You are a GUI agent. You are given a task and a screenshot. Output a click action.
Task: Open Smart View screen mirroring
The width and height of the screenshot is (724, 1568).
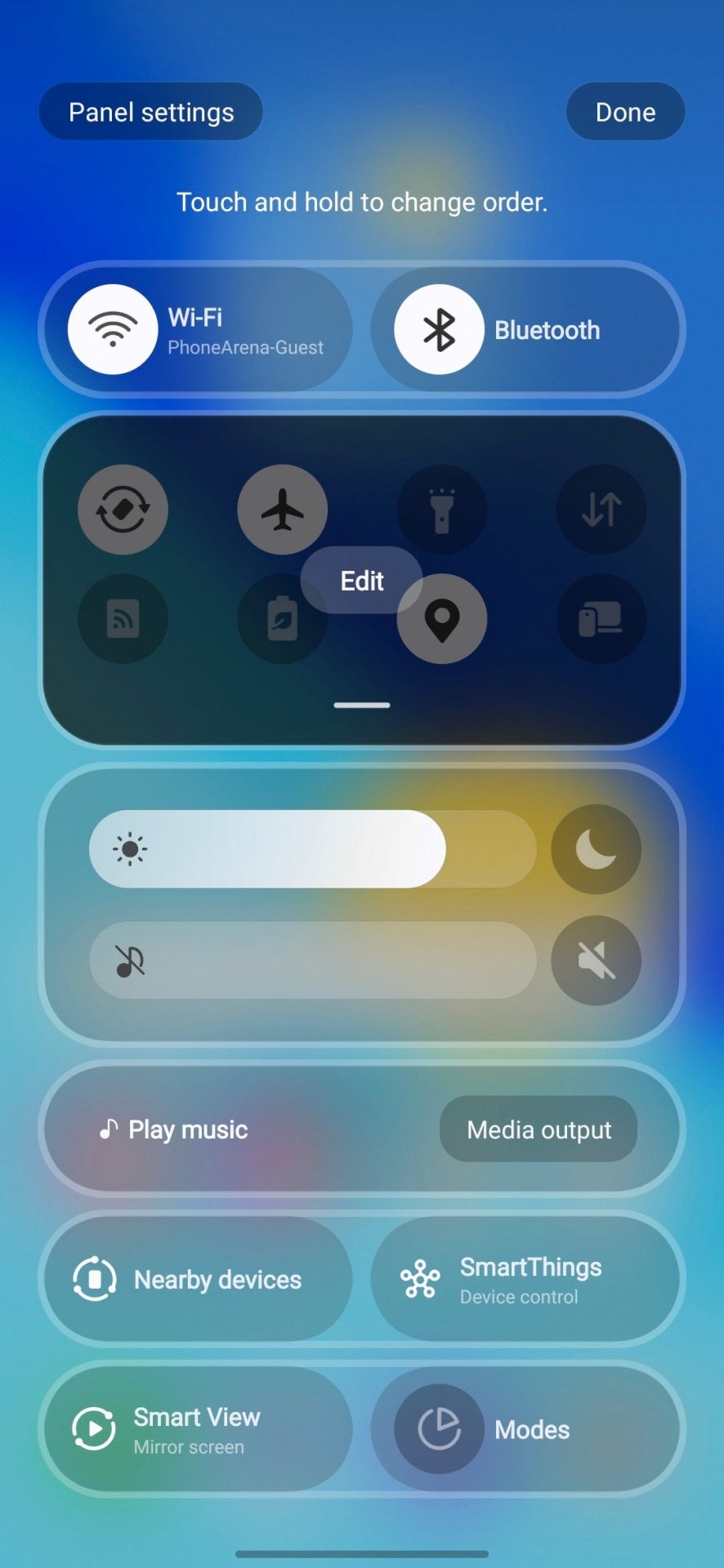[x=196, y=1430]
